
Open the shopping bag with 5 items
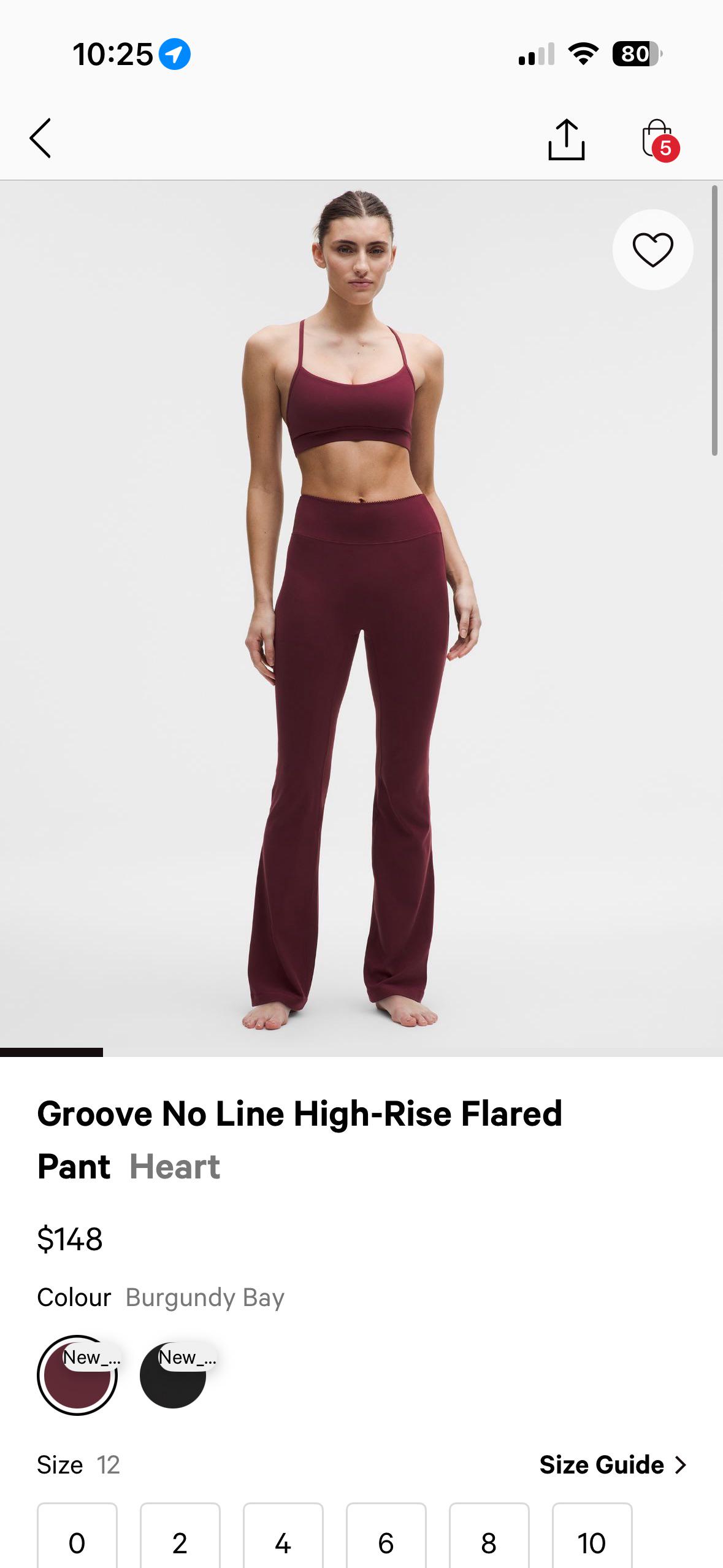658,140
